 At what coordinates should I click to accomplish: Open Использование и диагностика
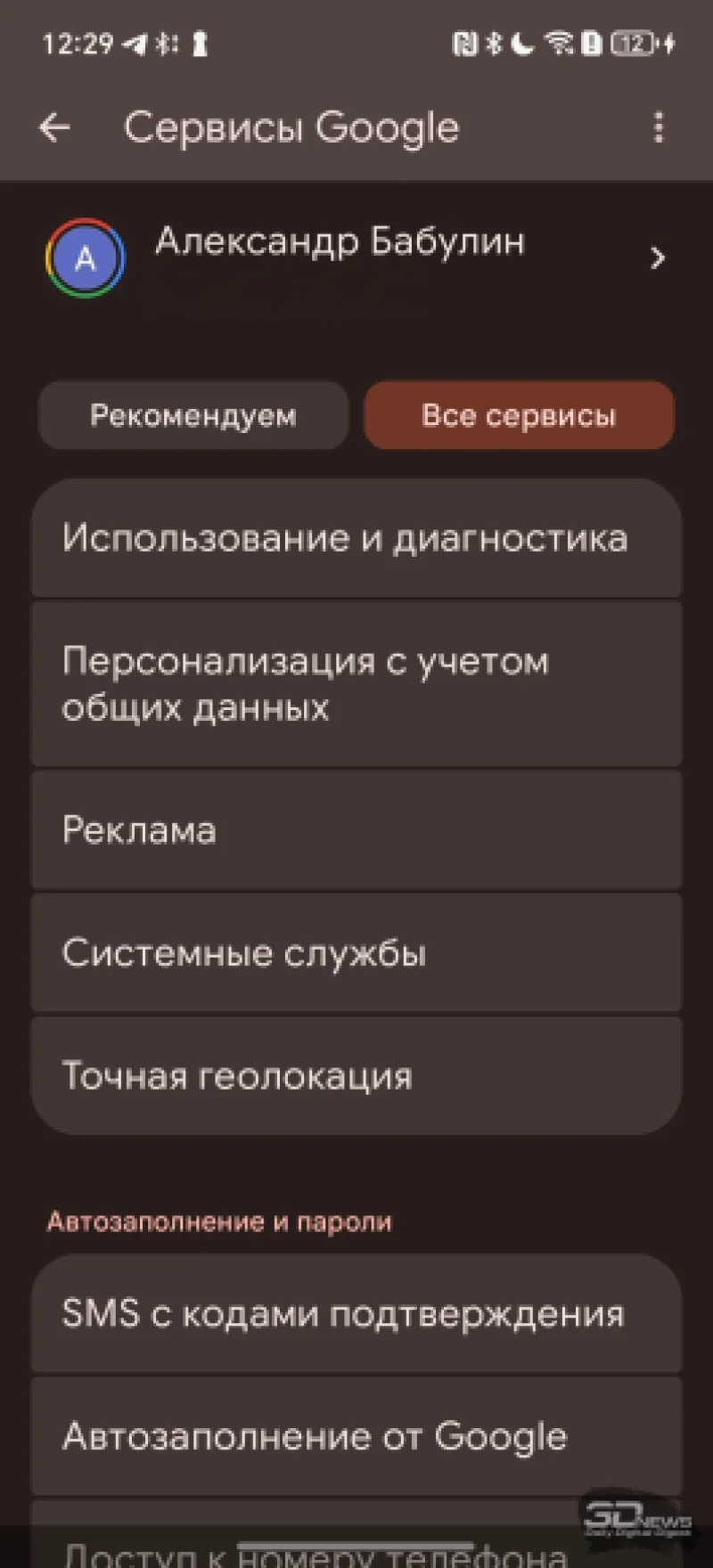pyautogui.click(x=356, y=538)
